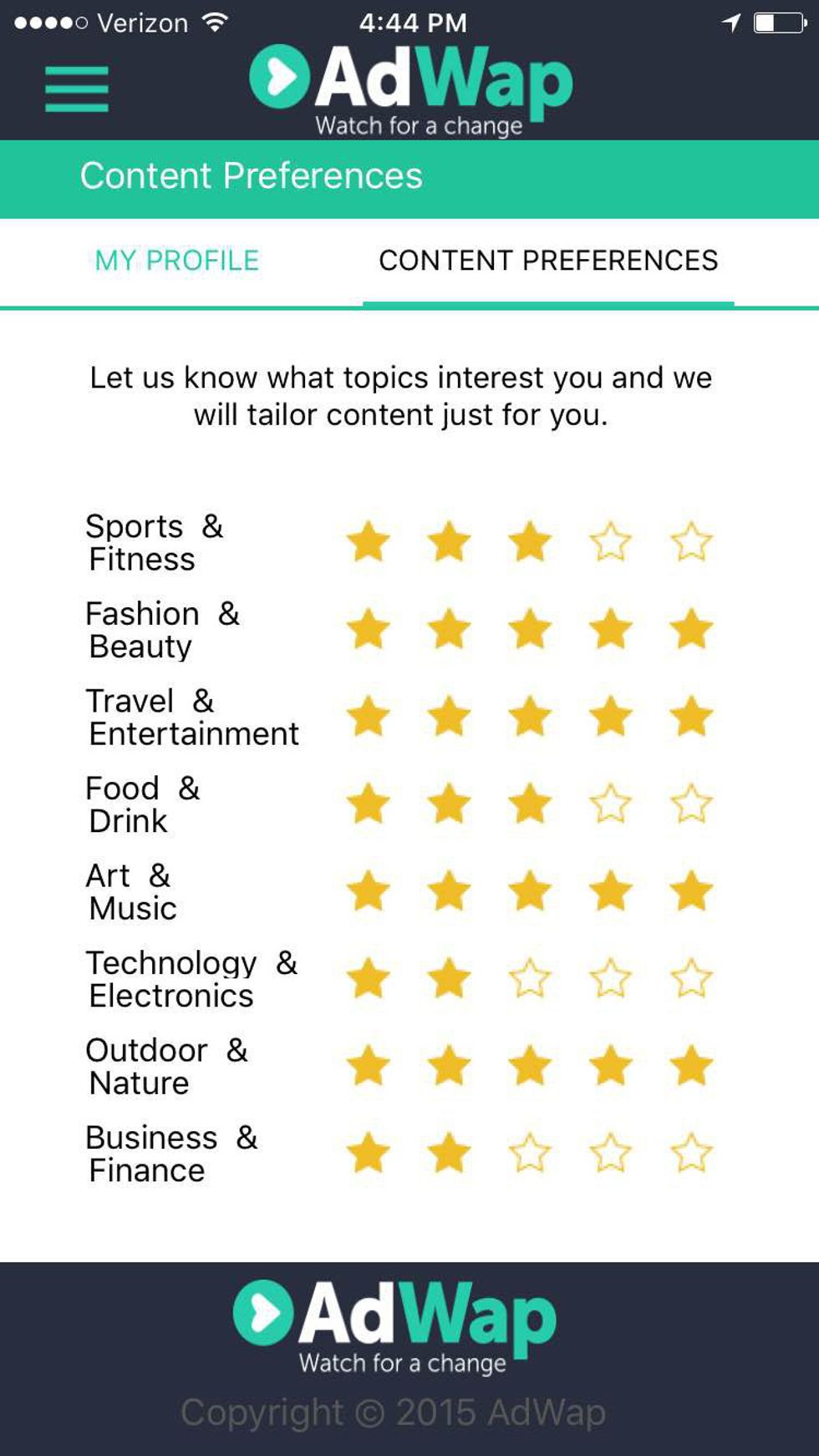Lower Travel & Entertainment to two stars
Viewport: 819px width, 1456px height.
tap(450, 717)
